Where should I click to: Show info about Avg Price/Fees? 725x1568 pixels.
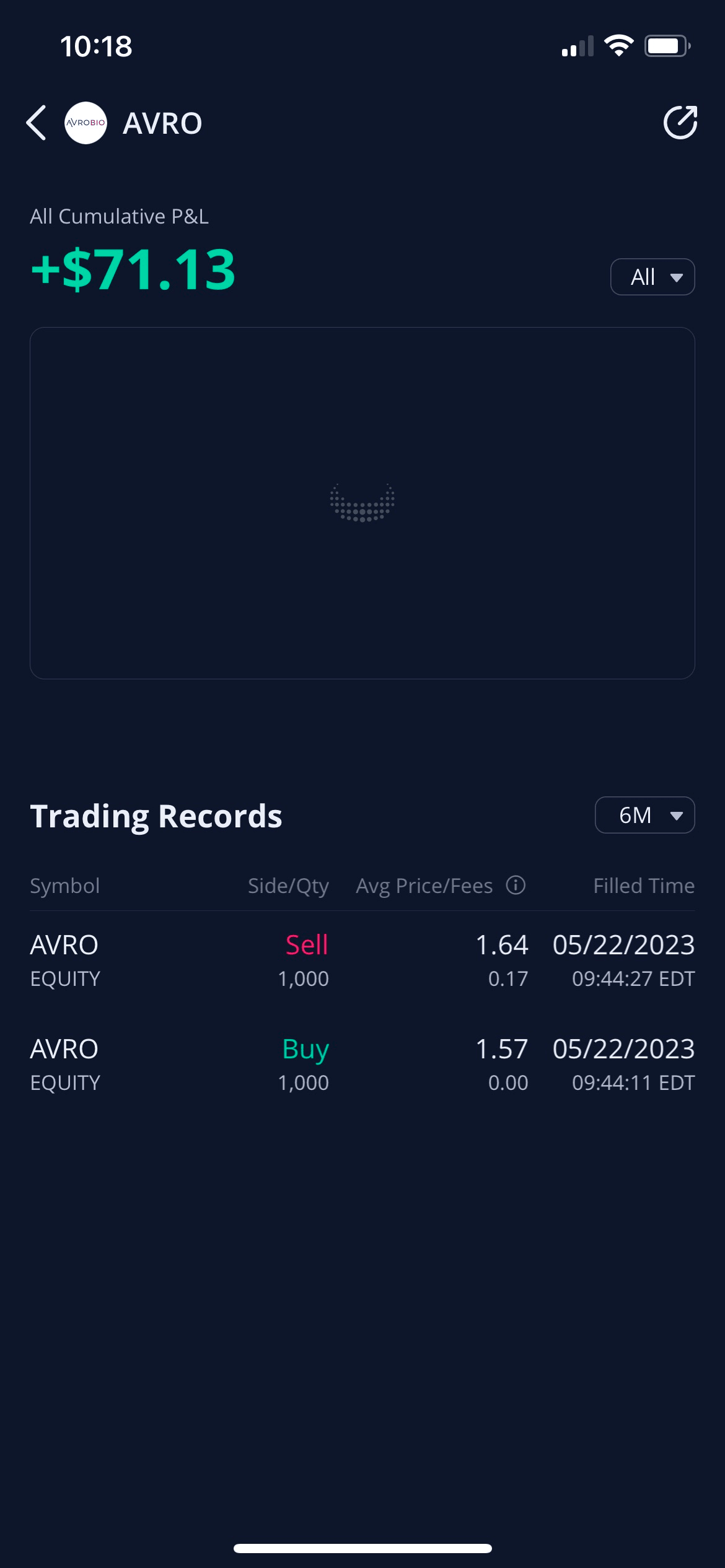tap(516, 885)
